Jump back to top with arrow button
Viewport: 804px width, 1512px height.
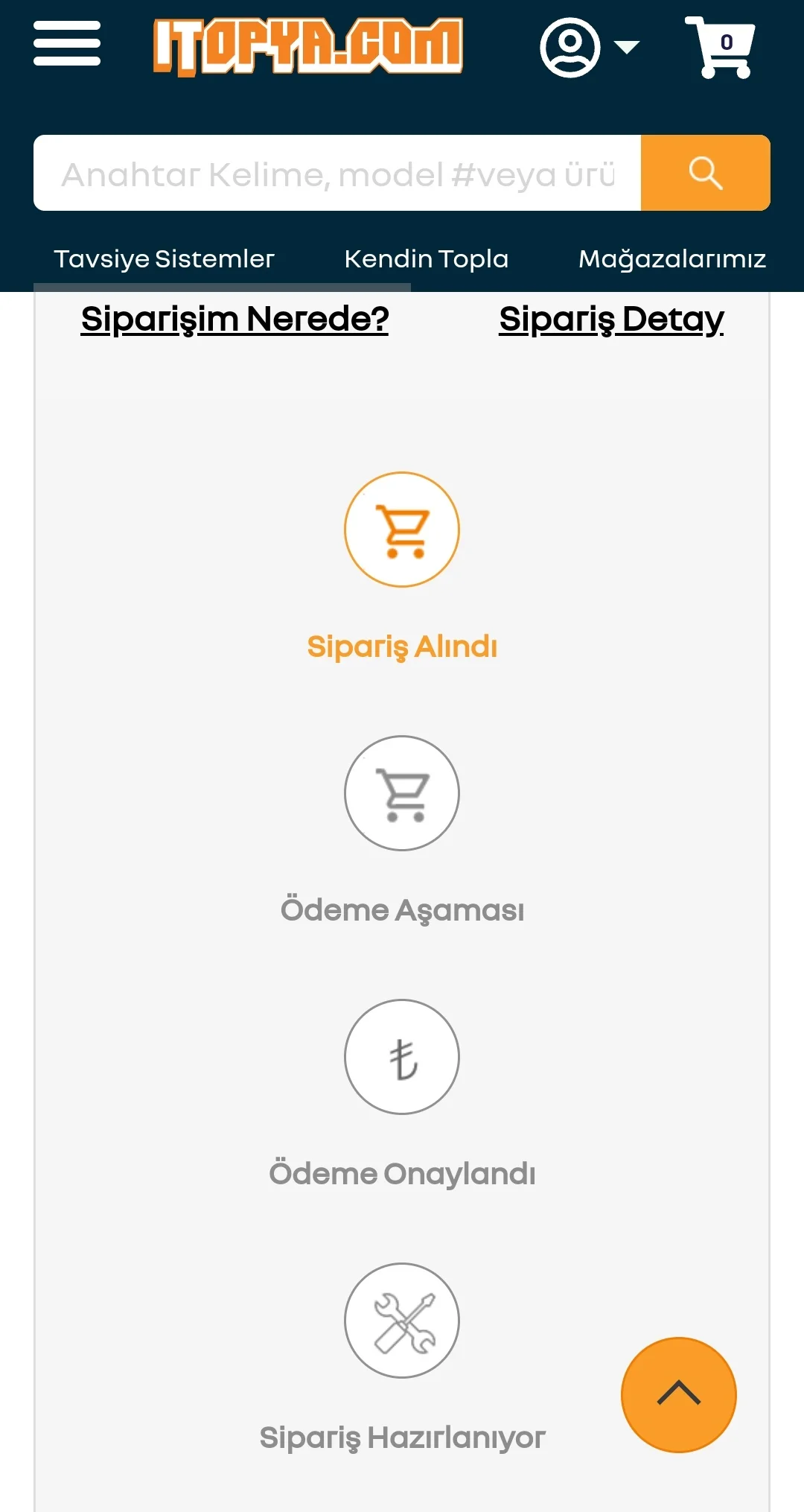[678, 1394]
